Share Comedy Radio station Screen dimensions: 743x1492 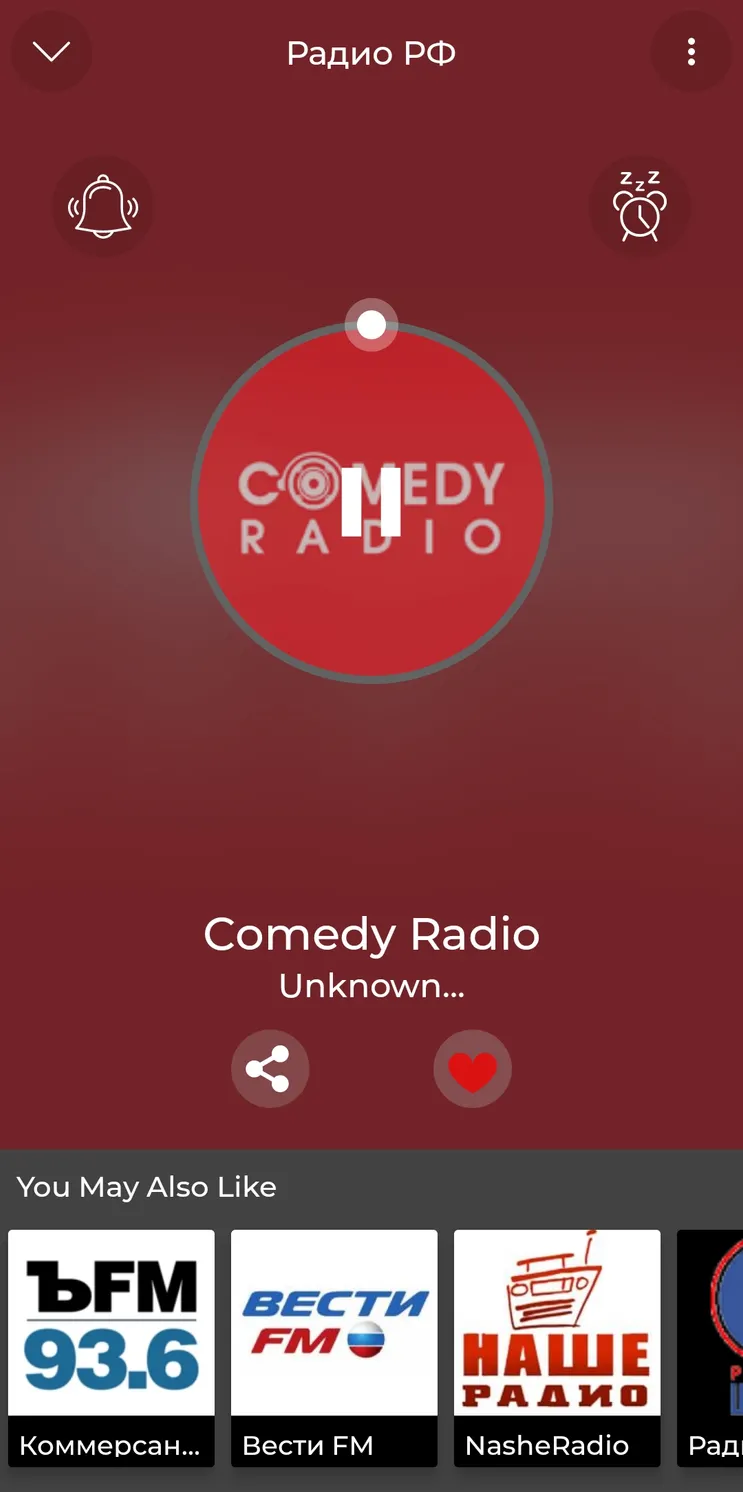[270, 1069]
